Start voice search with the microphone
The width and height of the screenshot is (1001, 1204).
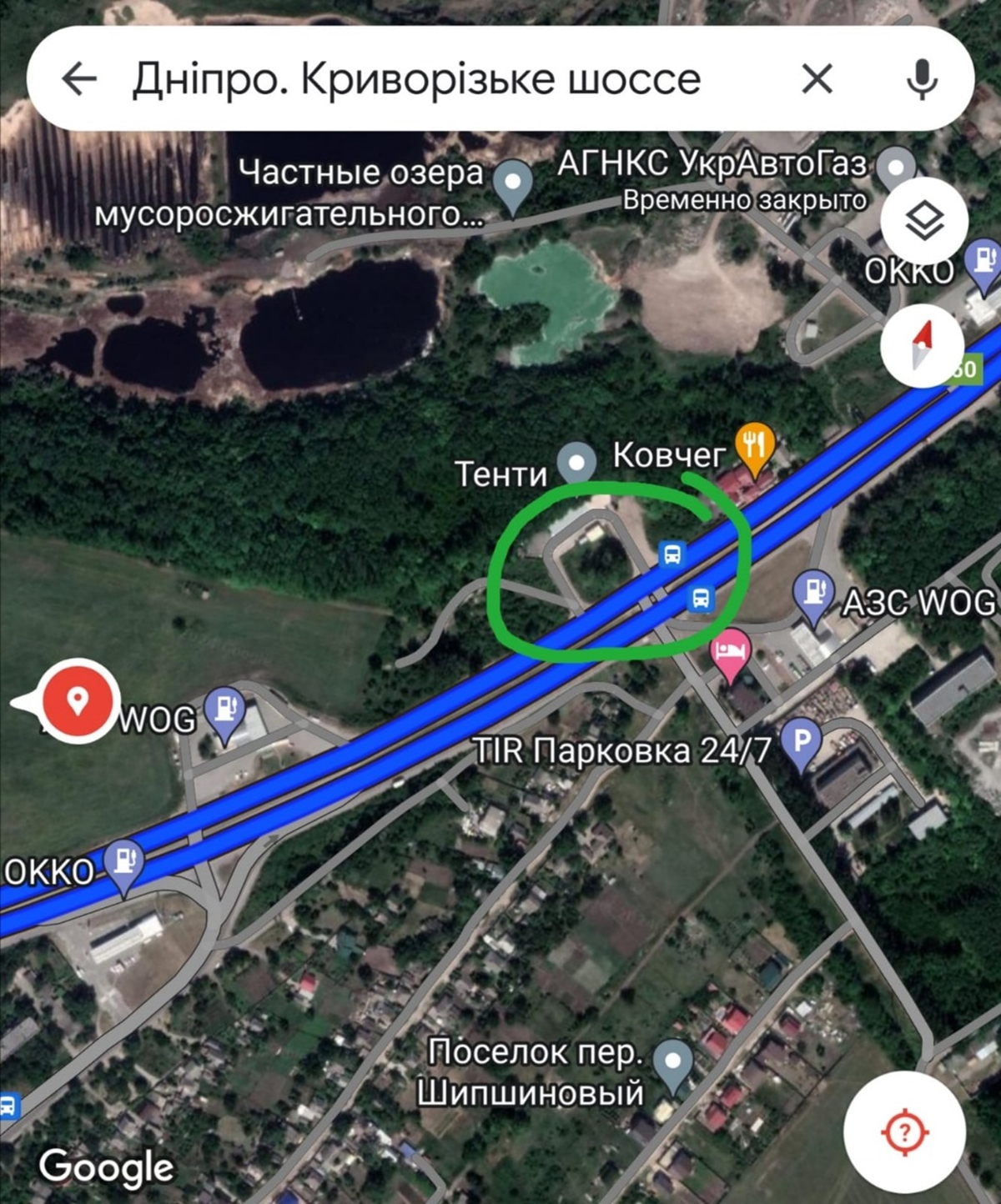point(922,79)
